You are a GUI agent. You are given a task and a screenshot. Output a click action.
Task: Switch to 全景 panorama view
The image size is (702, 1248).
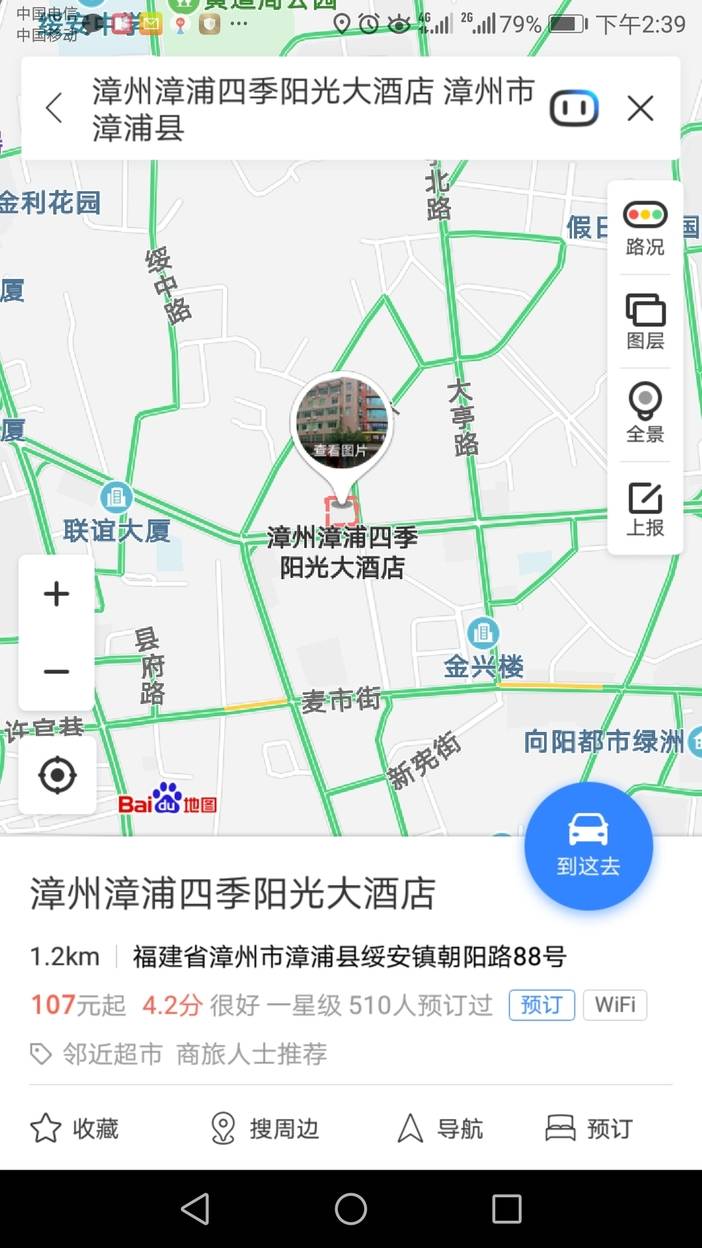(x=645, y=414)
